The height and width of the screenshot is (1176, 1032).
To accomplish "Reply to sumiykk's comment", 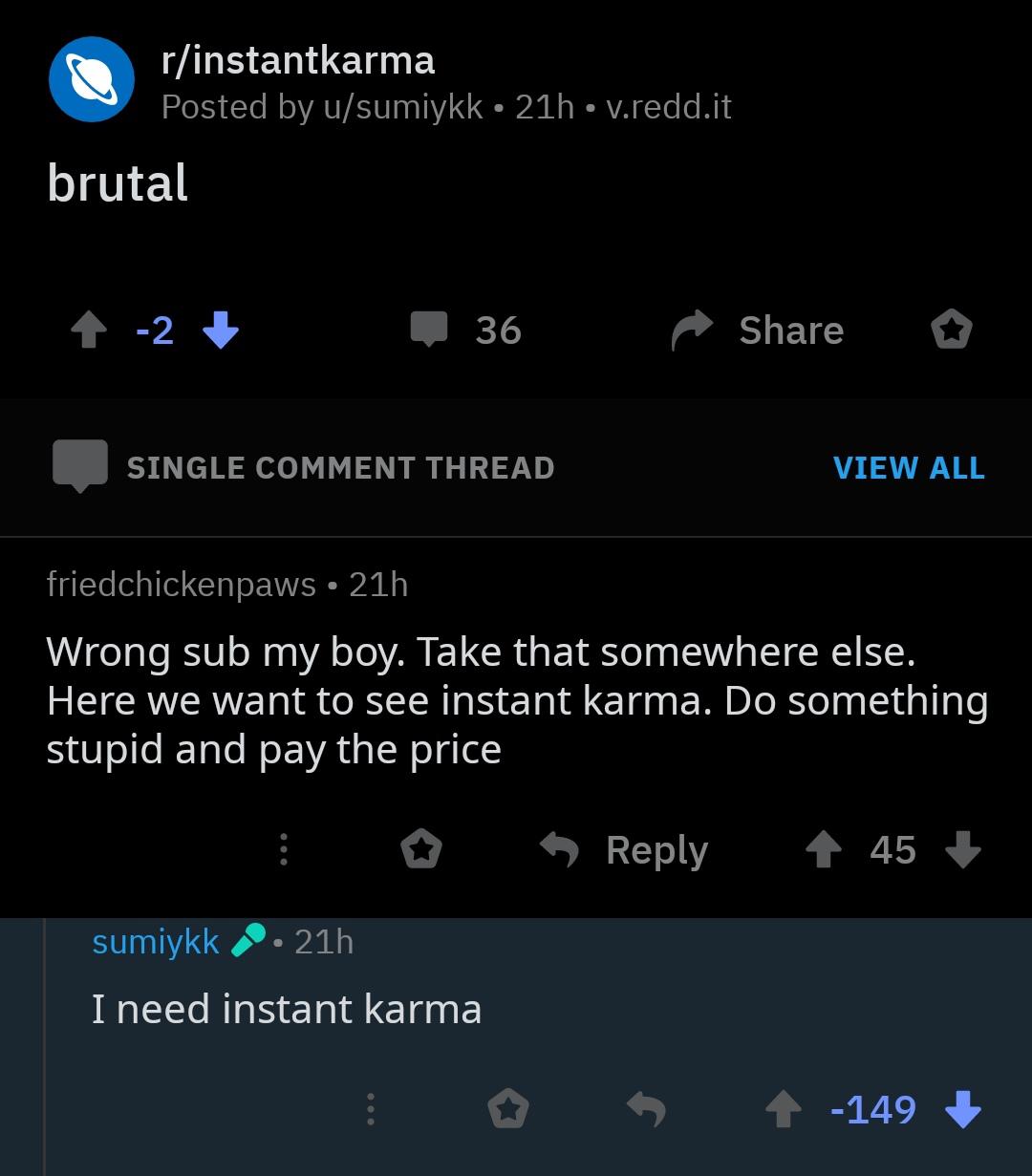I will click(x=646, y=1109).
